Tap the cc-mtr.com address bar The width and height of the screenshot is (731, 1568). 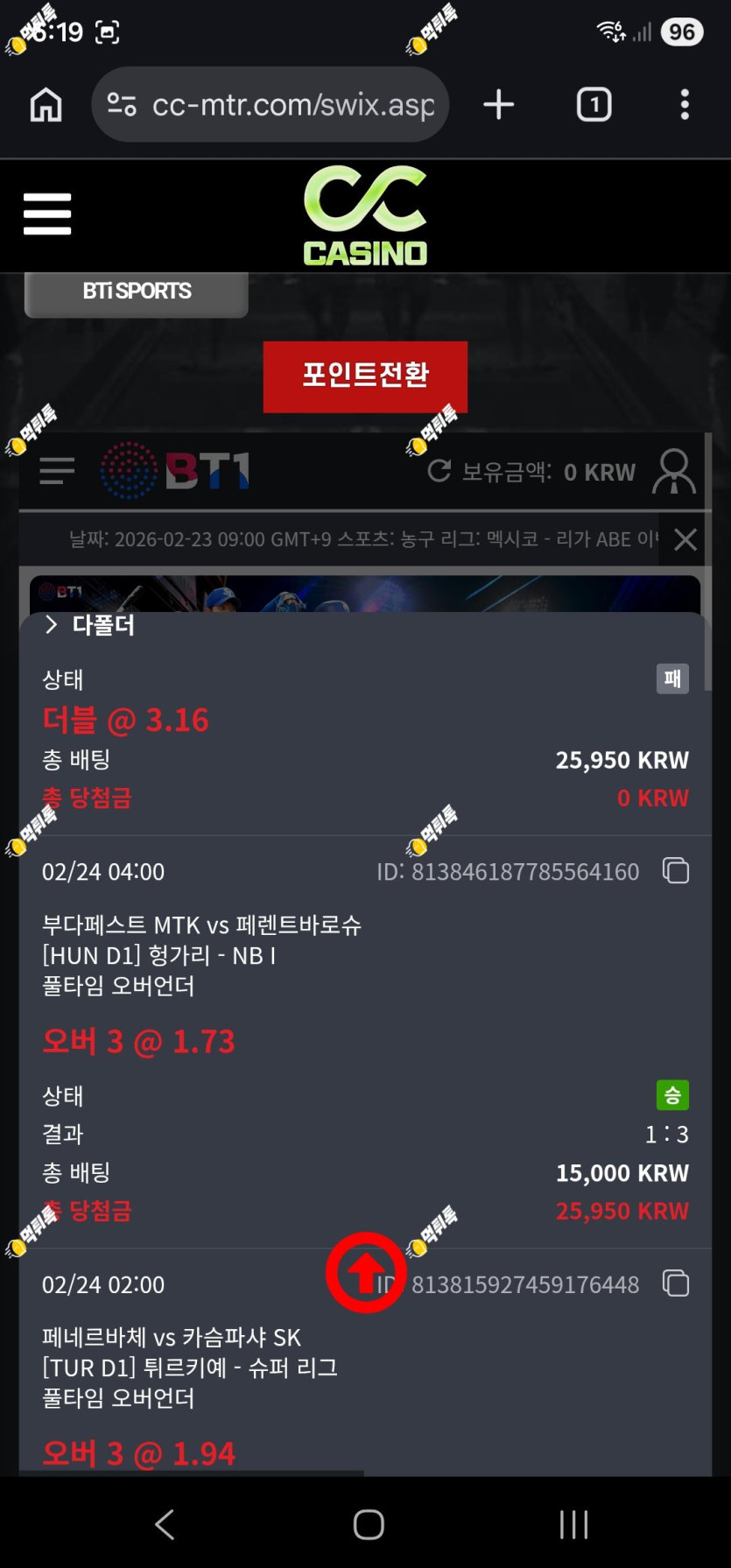coord(270,105)
